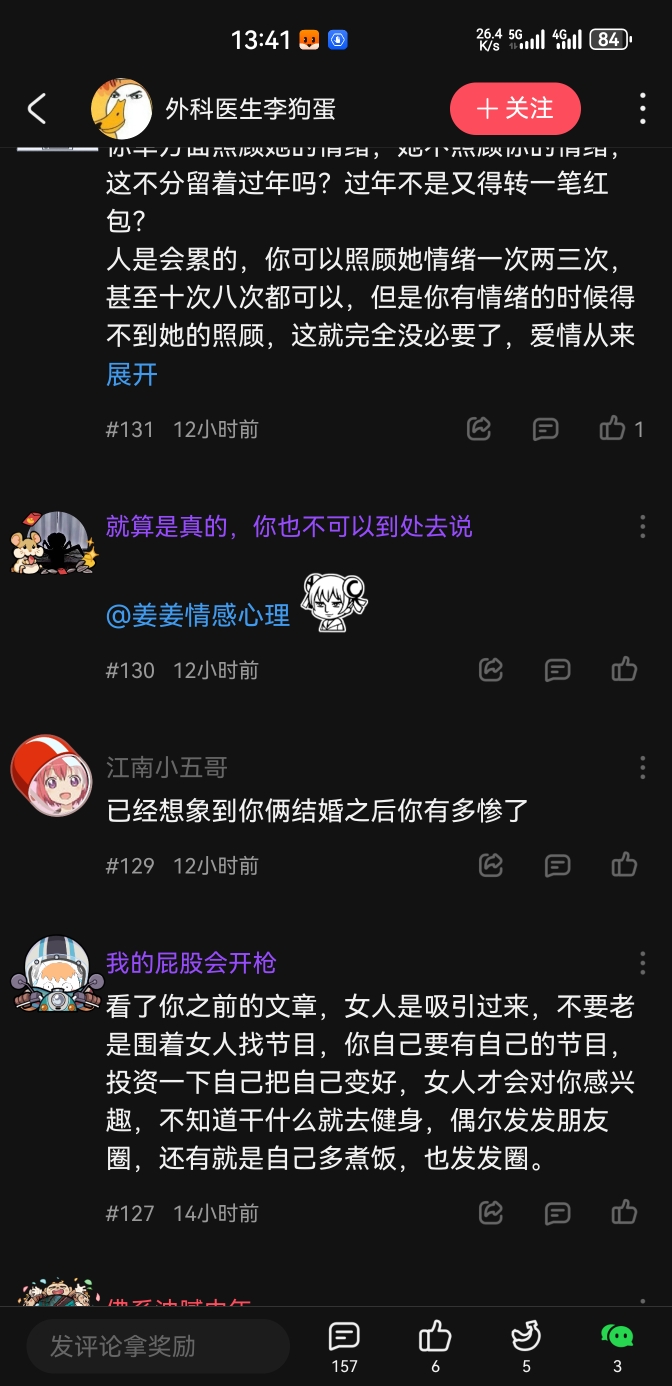Open 江南小五哥's avatar profile

51,774
